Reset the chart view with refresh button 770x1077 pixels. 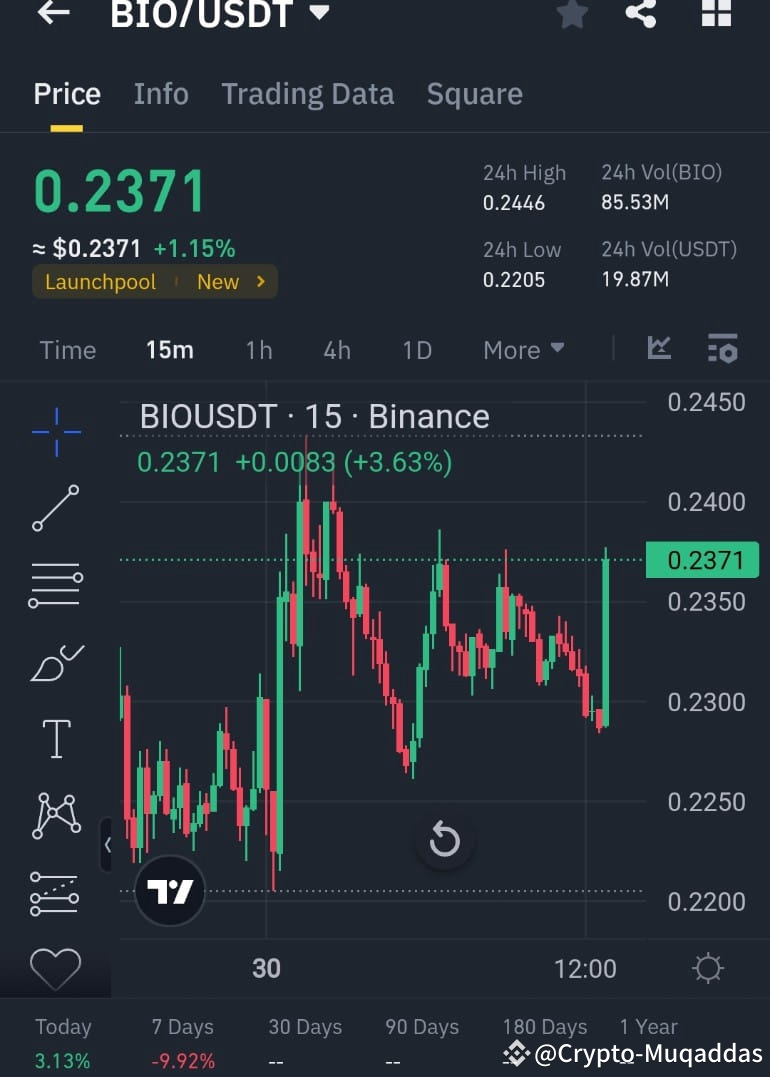pyautogui.click(x=445, y=840)
